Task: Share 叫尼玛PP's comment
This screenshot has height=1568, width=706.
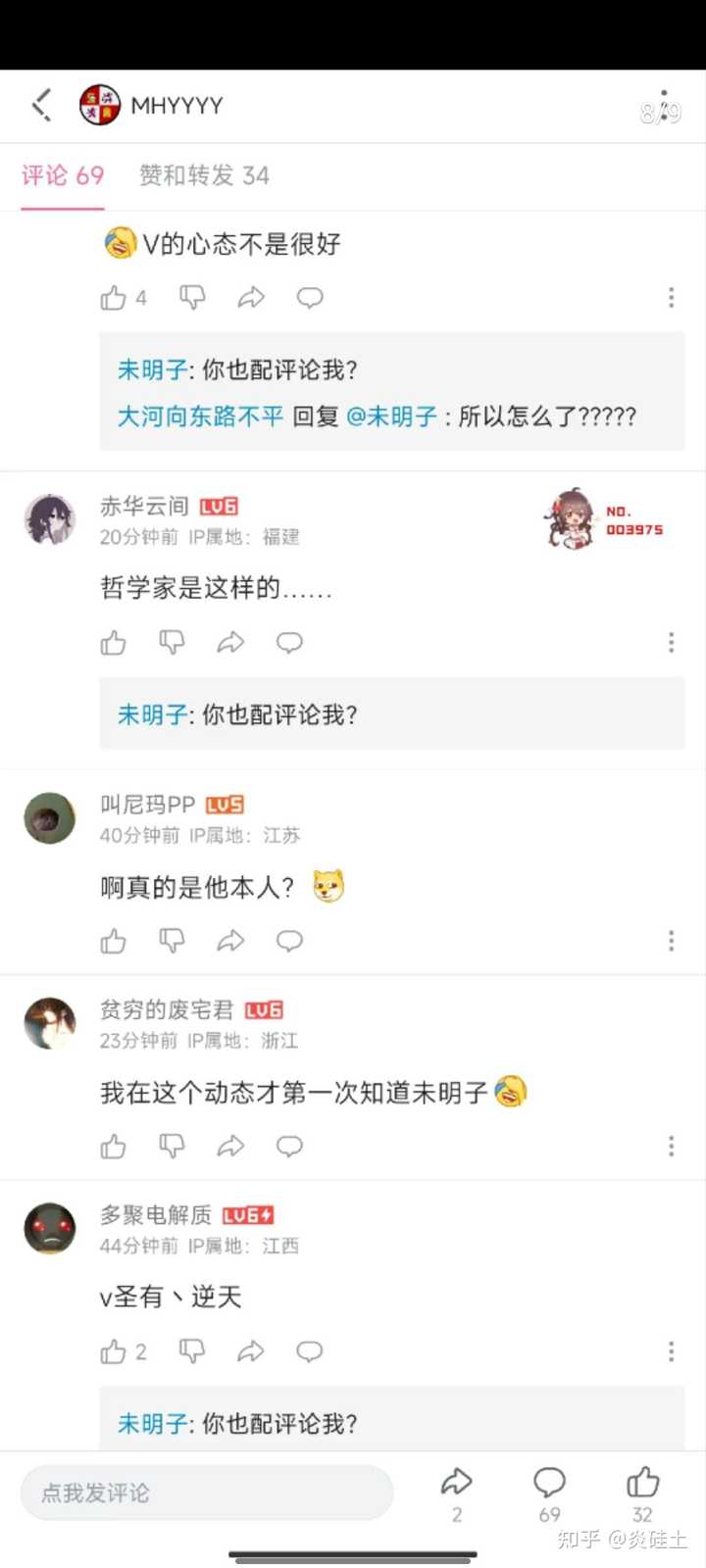Action: (230, 942)
